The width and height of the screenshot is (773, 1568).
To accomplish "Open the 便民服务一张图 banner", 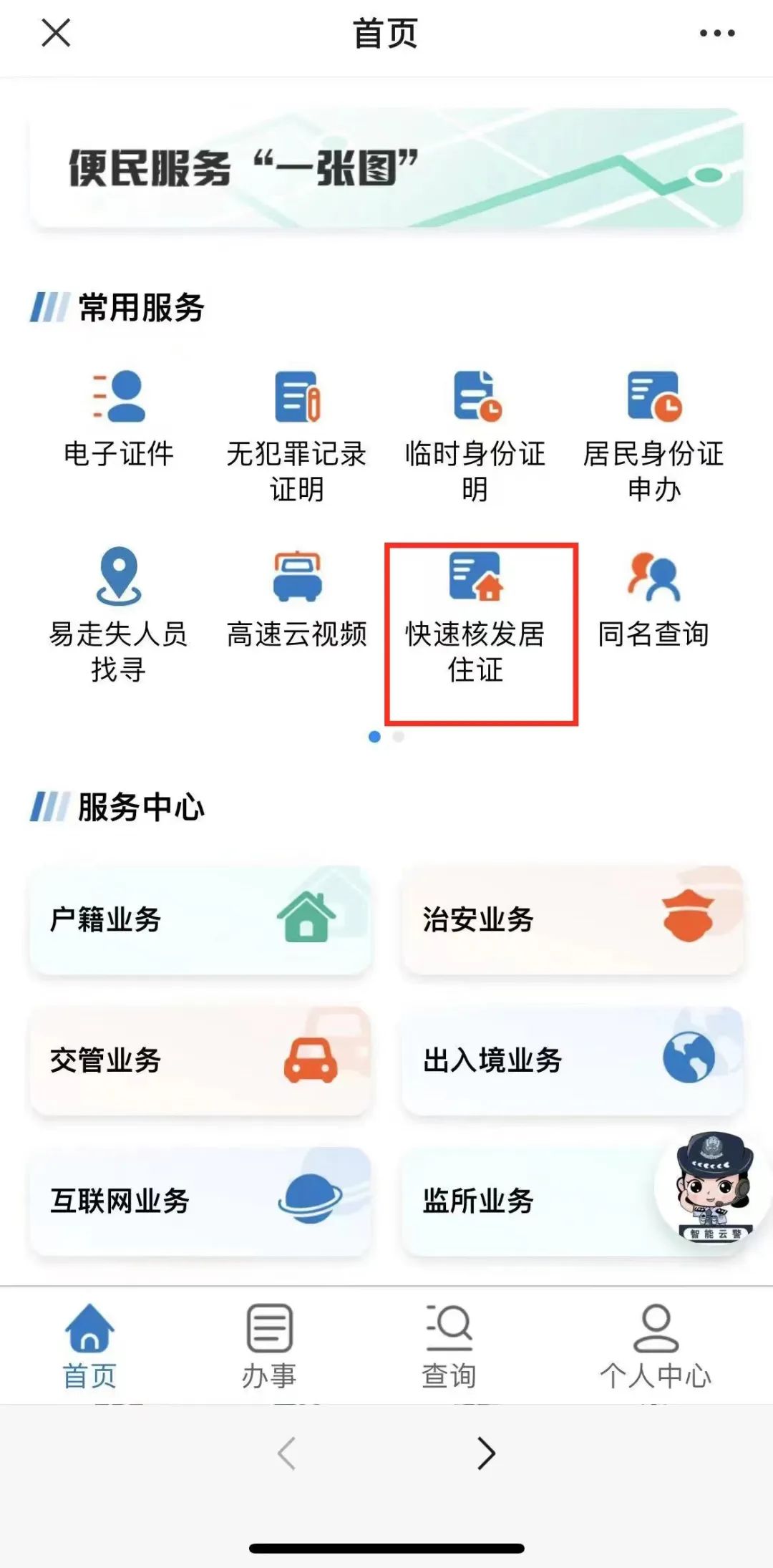I will click(x=386, y=168).
